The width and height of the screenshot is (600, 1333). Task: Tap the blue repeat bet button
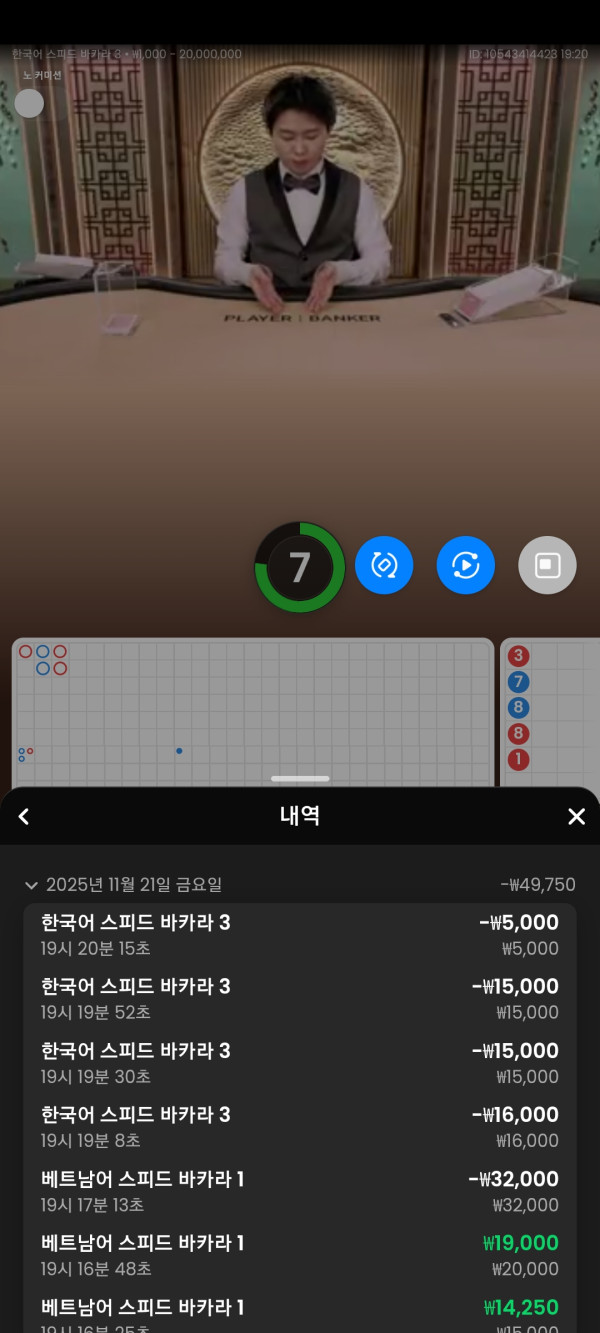click(x=465, y=565)
